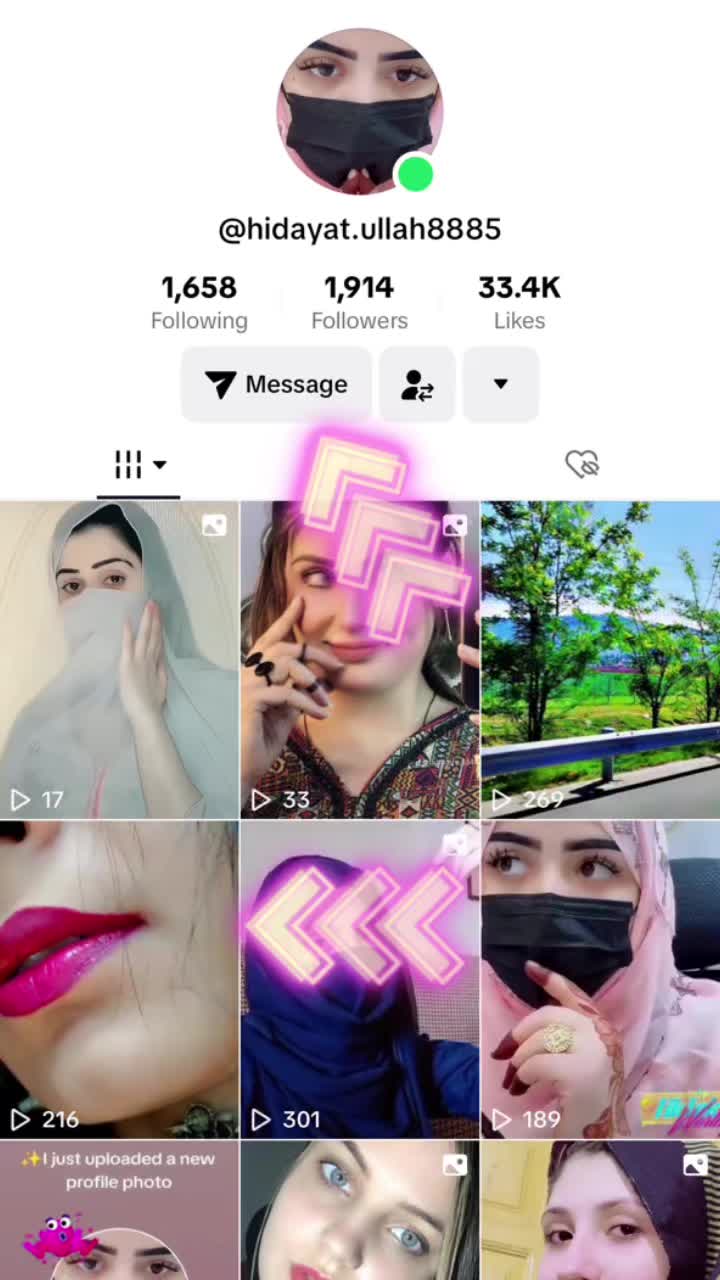Switch to the videos grid tab
Viewport: 720px width, 1280px height.
138,464
